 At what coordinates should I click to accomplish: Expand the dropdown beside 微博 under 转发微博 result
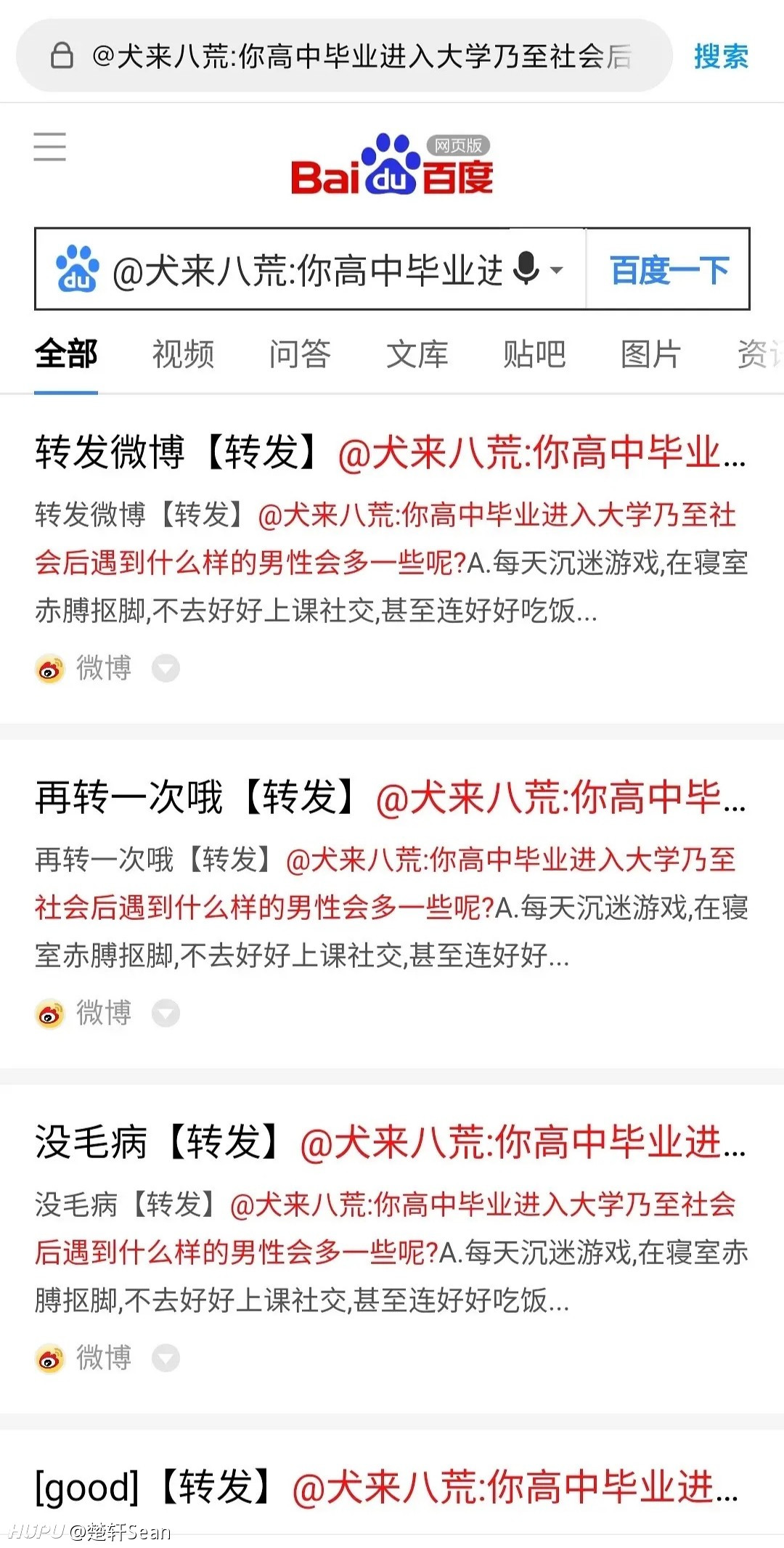coord(166,668)
